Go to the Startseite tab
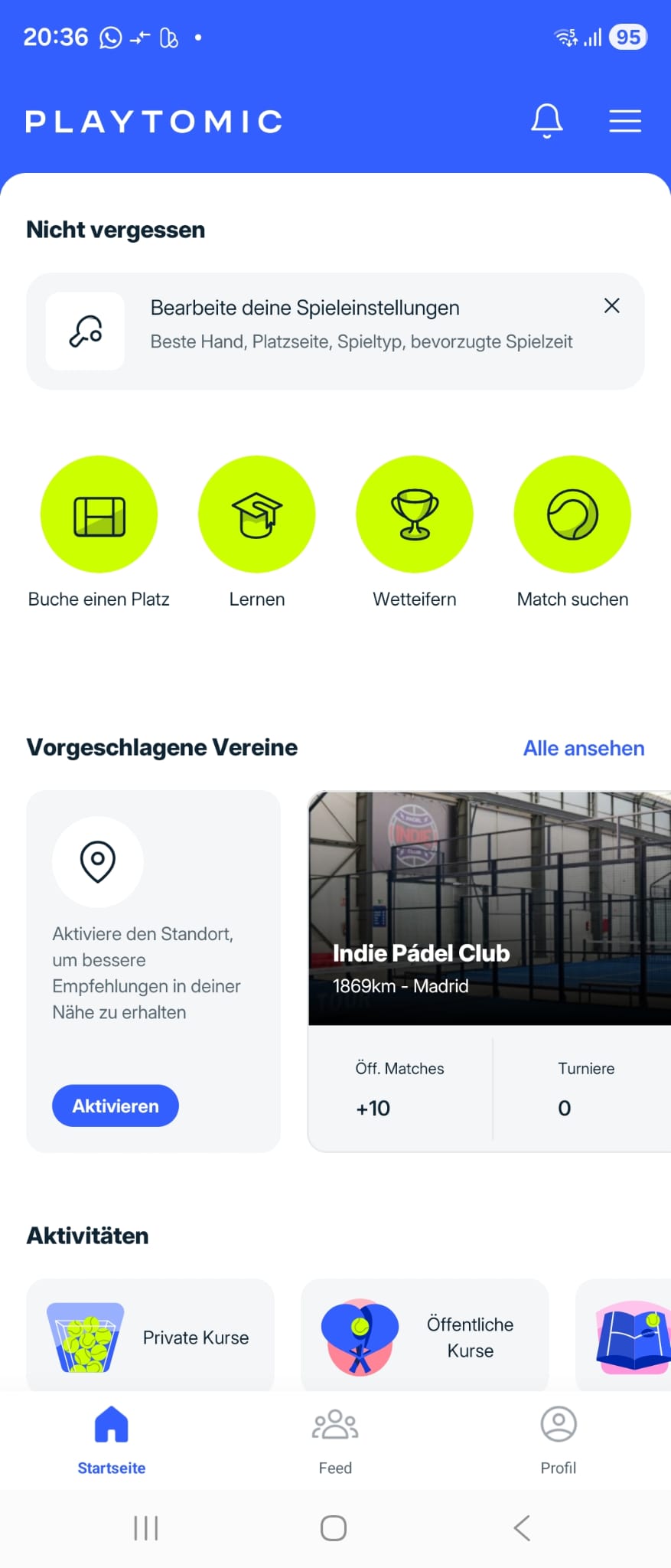 [x=112, y=1439]
